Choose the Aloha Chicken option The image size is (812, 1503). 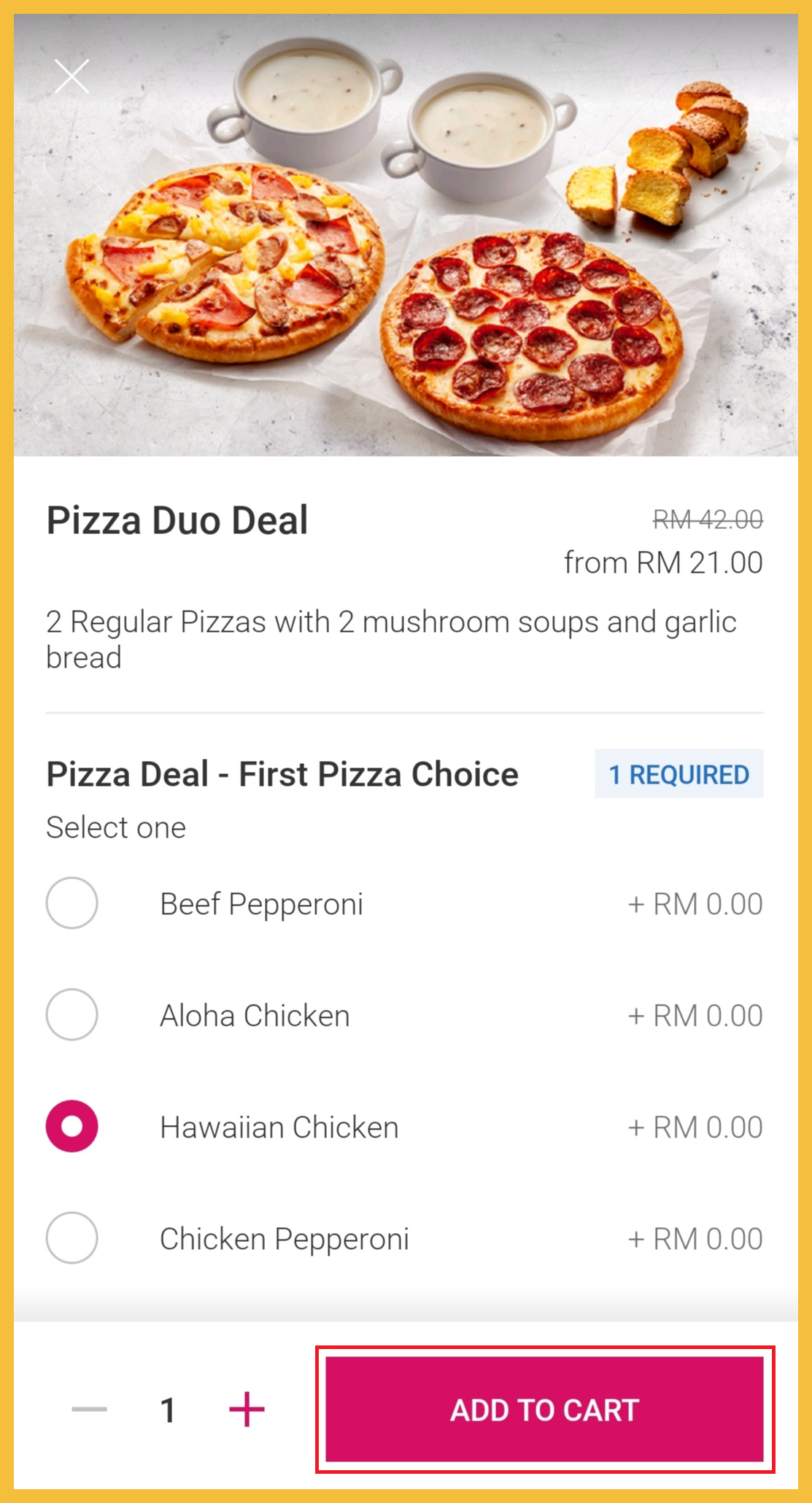(72, 1015)
